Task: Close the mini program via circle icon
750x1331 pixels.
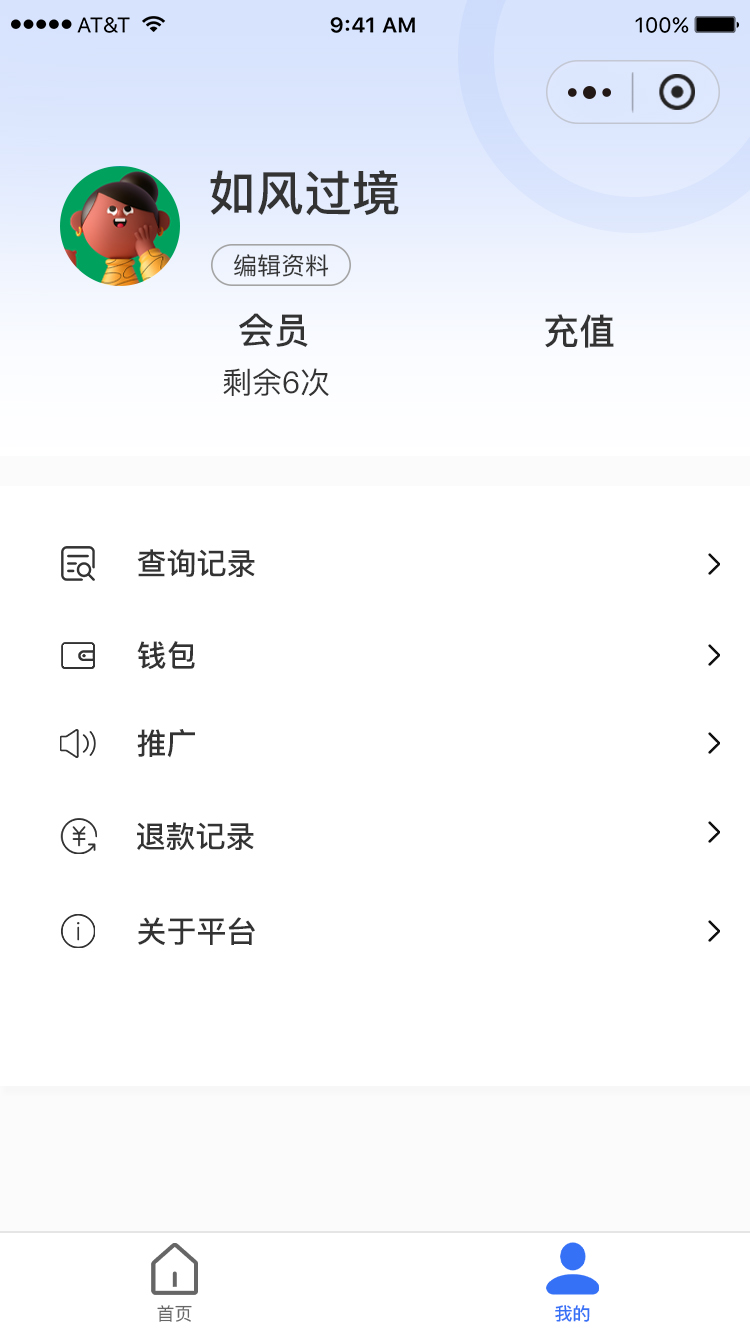Action: tap(677, 93)
